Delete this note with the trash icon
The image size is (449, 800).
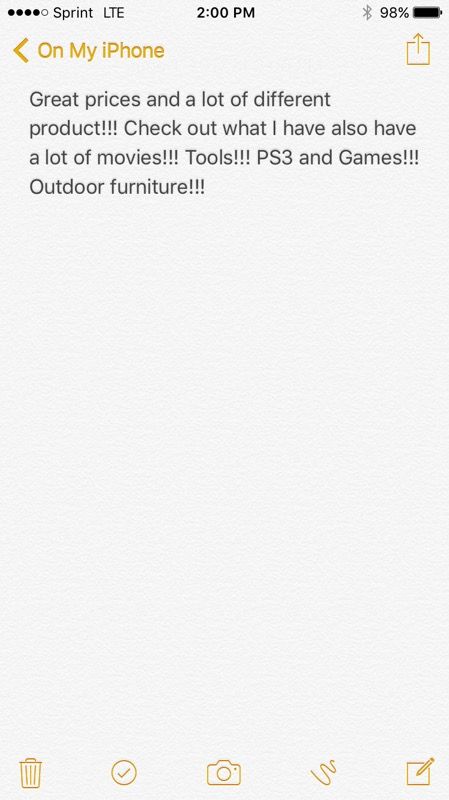coord(31,773)
